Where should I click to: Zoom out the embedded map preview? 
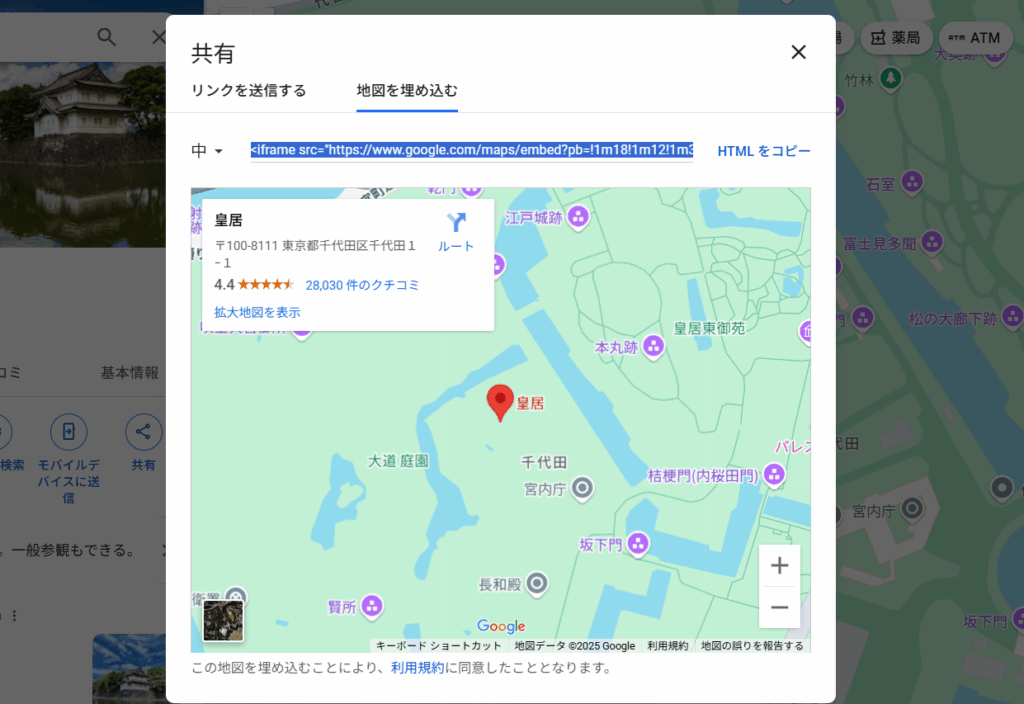tap(779, 607)
